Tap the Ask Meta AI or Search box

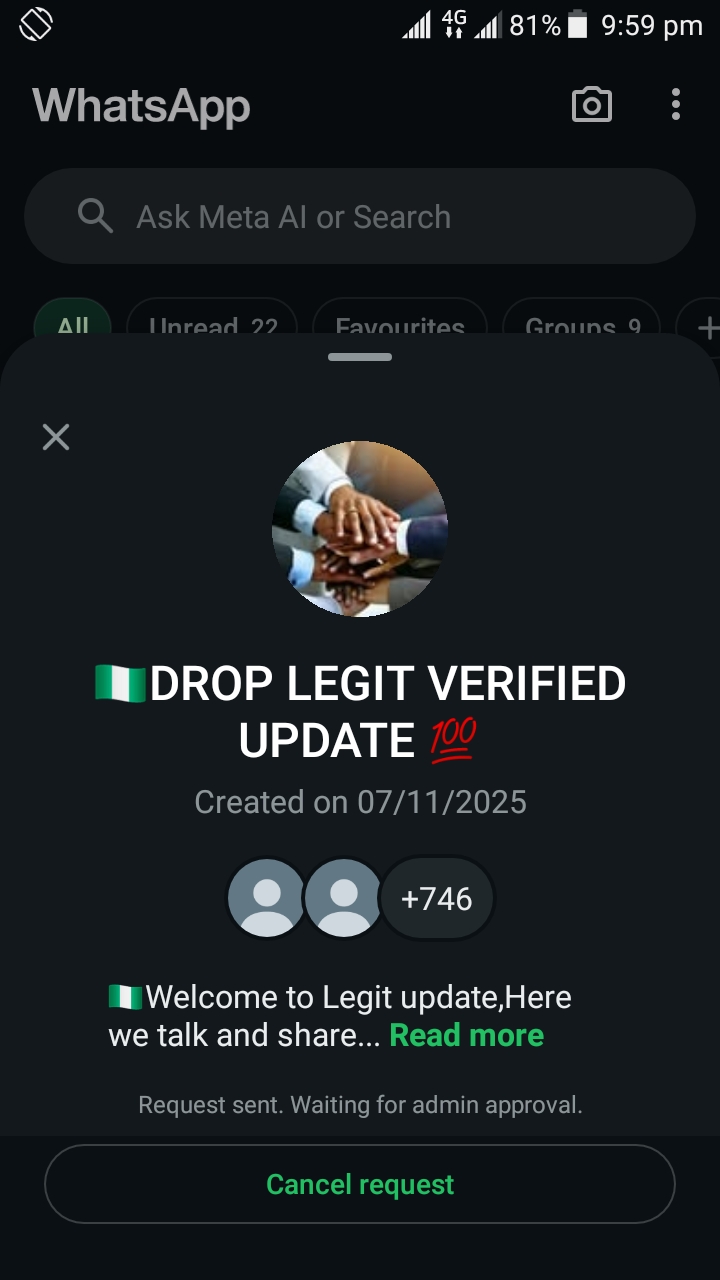tap(360, 216)
